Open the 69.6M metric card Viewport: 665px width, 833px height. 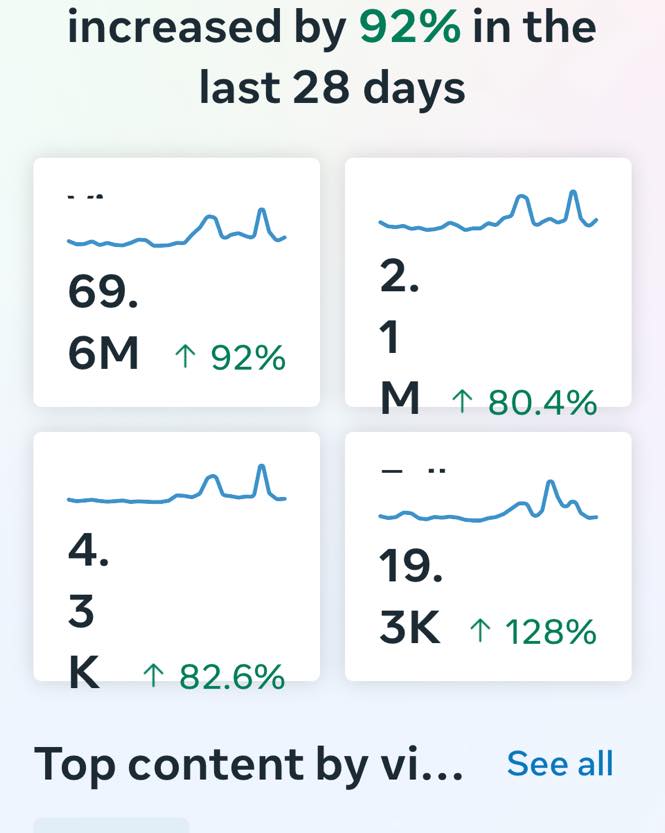(x=177, y=282)
